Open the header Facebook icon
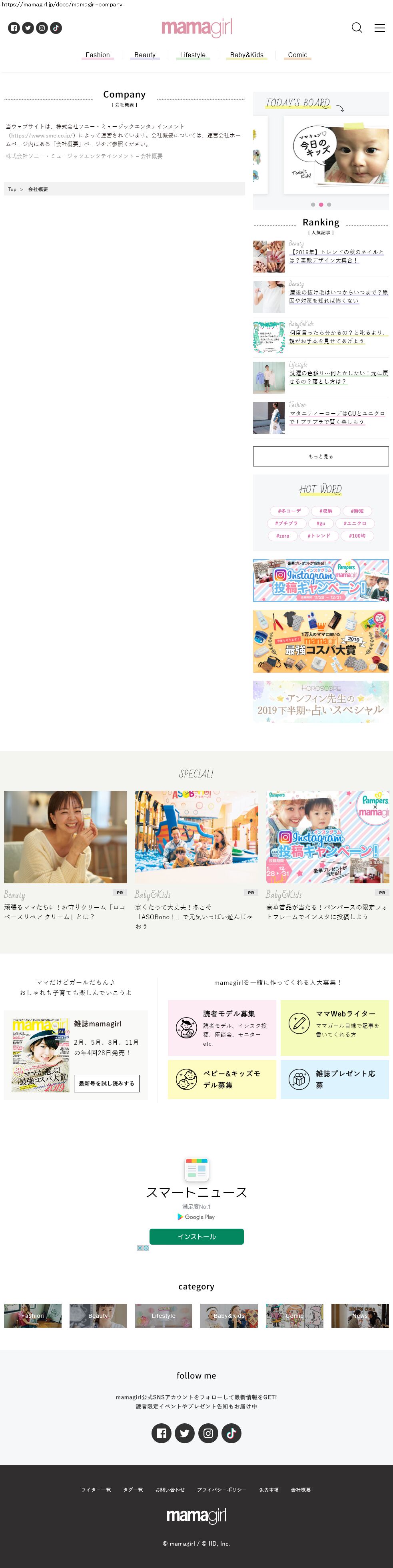 click(14, 28)
